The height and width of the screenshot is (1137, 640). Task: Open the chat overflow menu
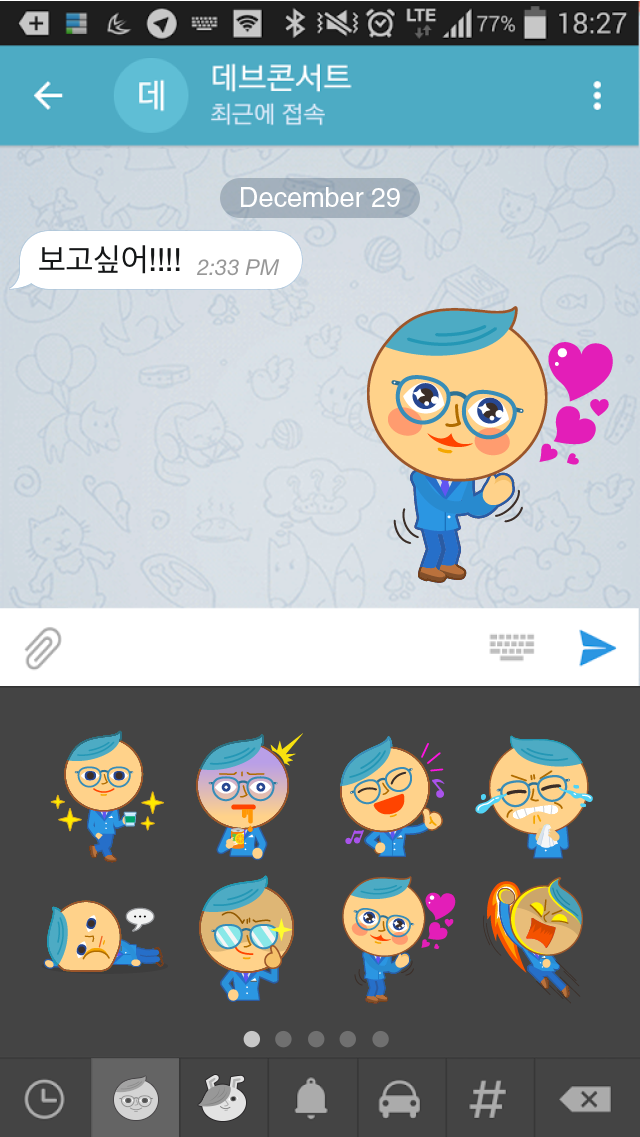tap(597, 95)
